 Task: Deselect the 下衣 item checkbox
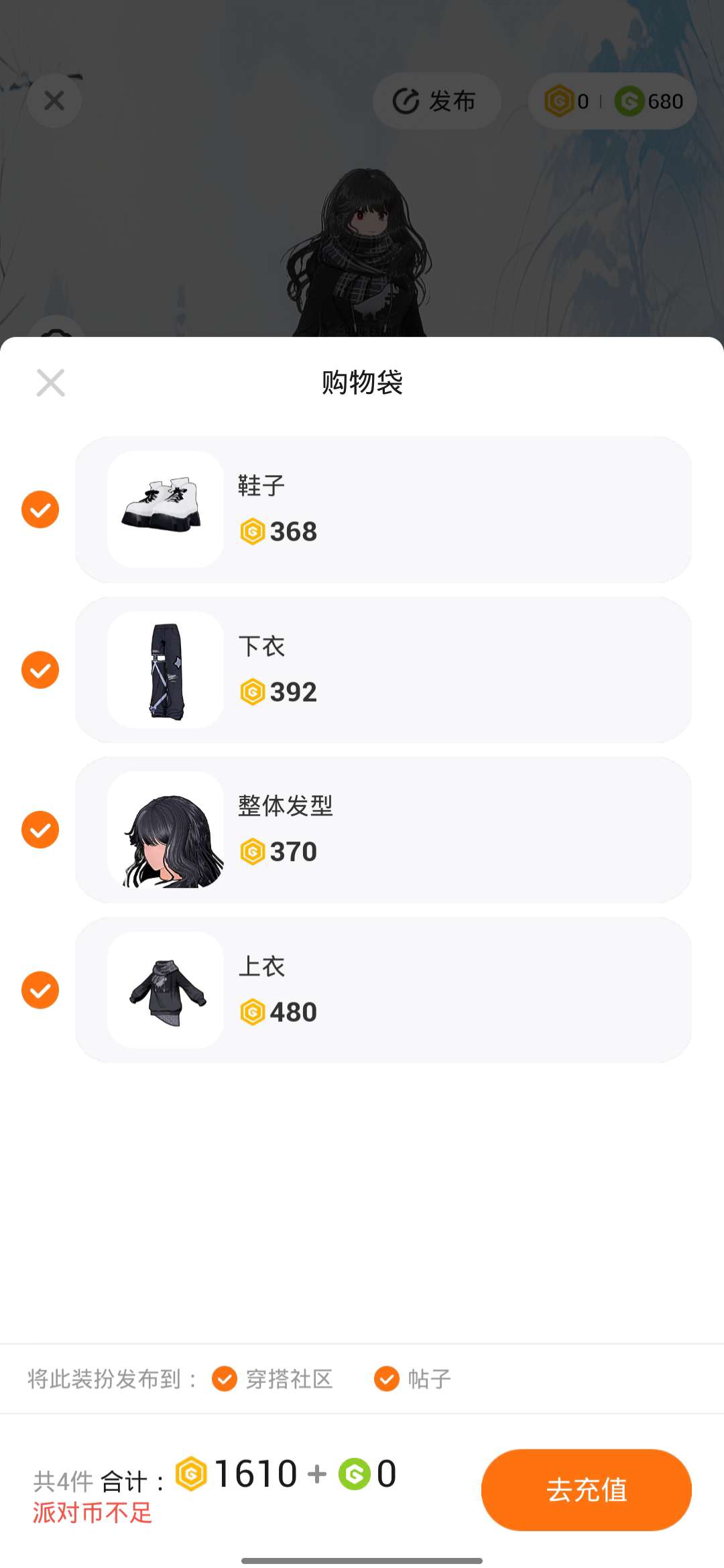pos(40,669)
